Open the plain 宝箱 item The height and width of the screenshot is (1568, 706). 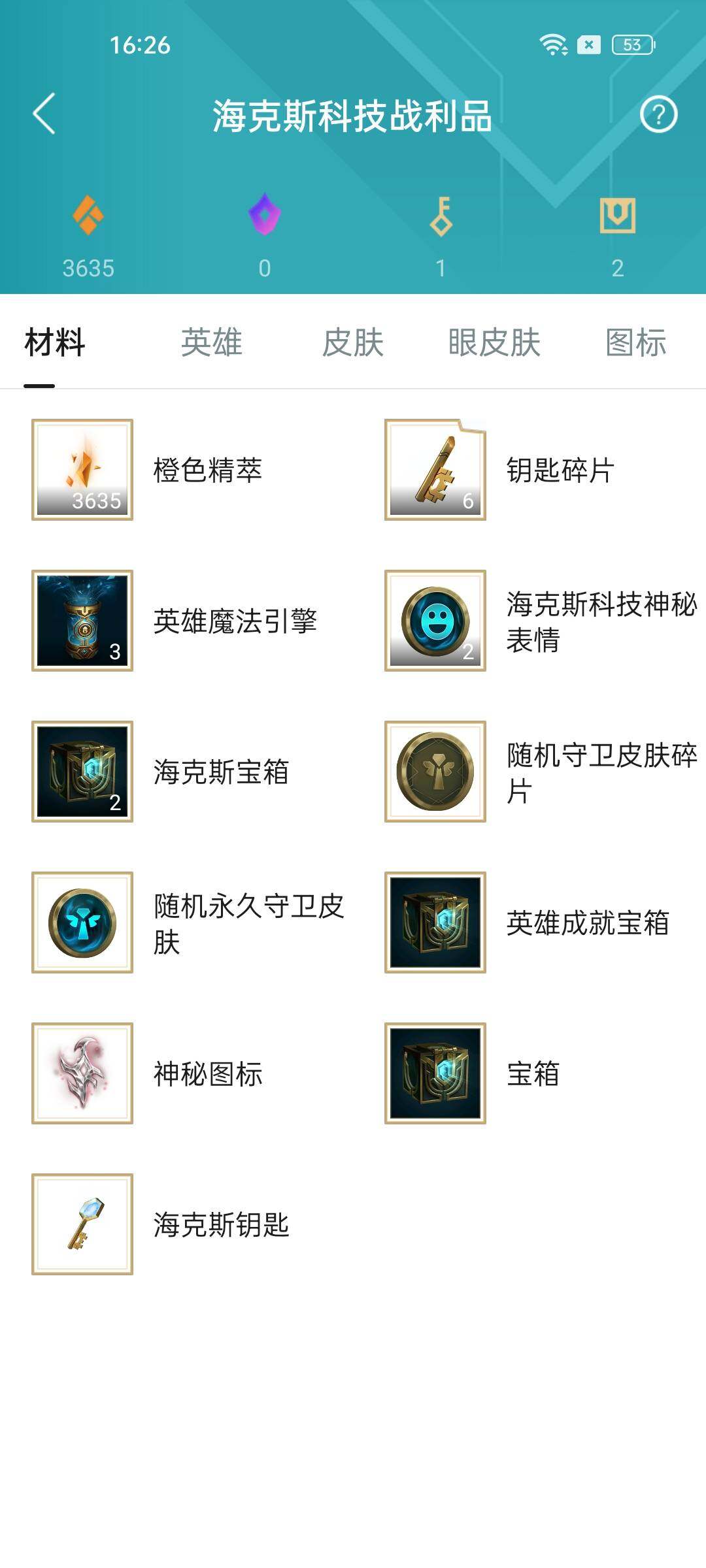tap(435, 1073)
